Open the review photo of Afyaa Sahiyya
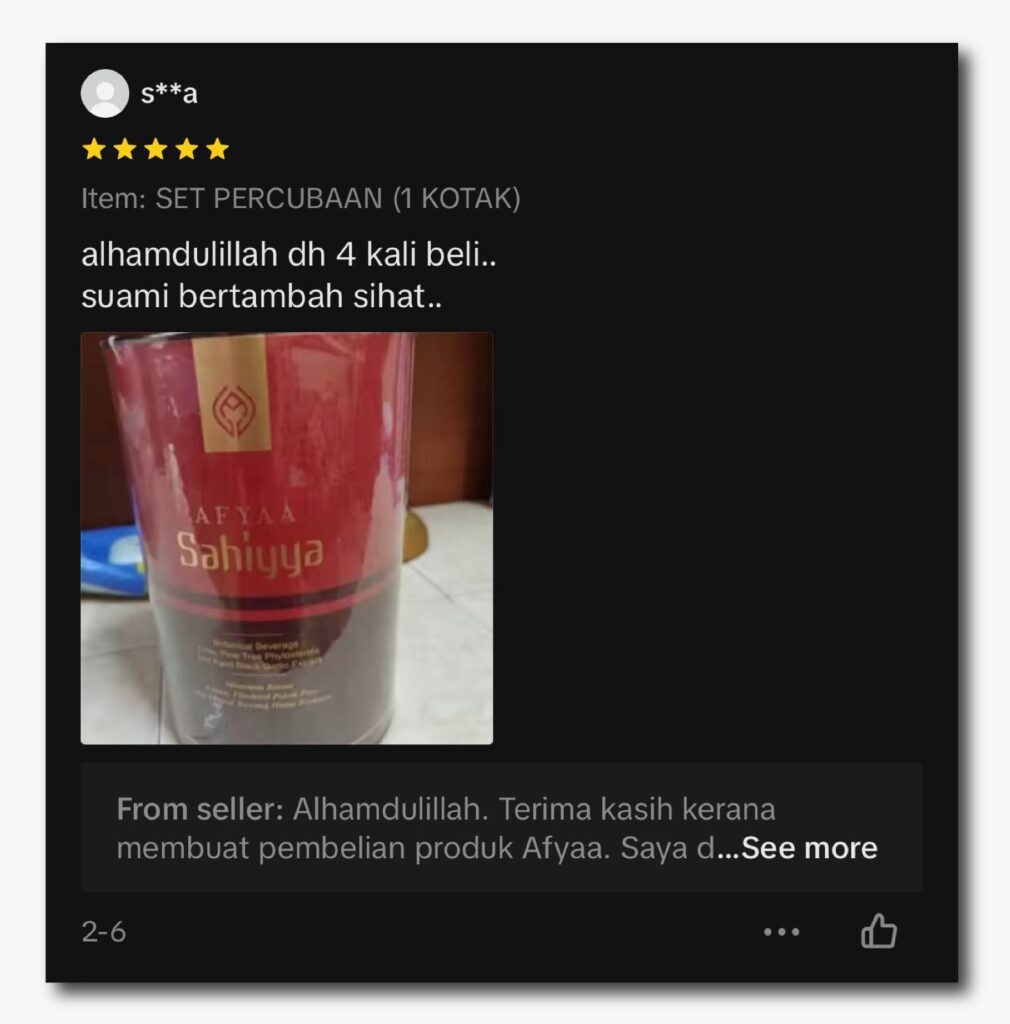The image size is (1010, 1024). (x=286, y=538)
